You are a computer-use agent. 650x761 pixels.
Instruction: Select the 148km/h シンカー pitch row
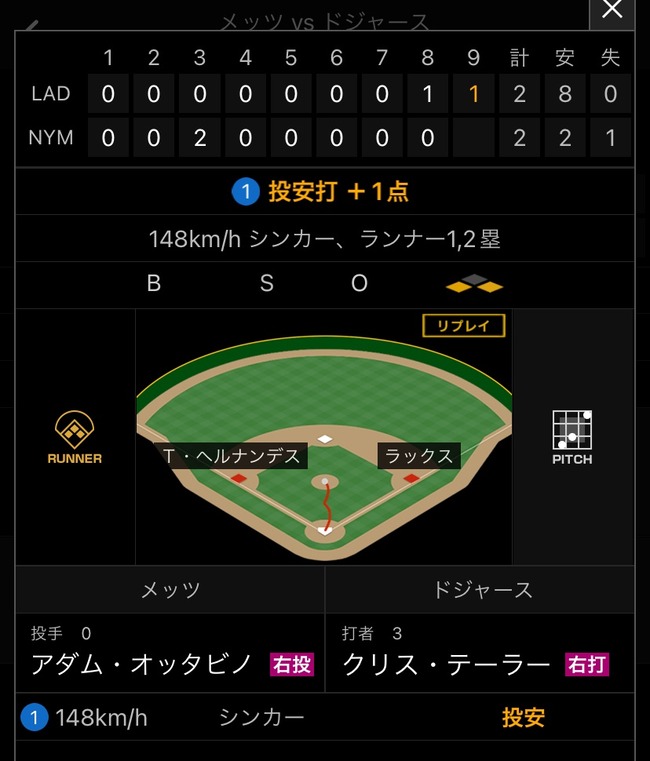(x=324, y=717)
